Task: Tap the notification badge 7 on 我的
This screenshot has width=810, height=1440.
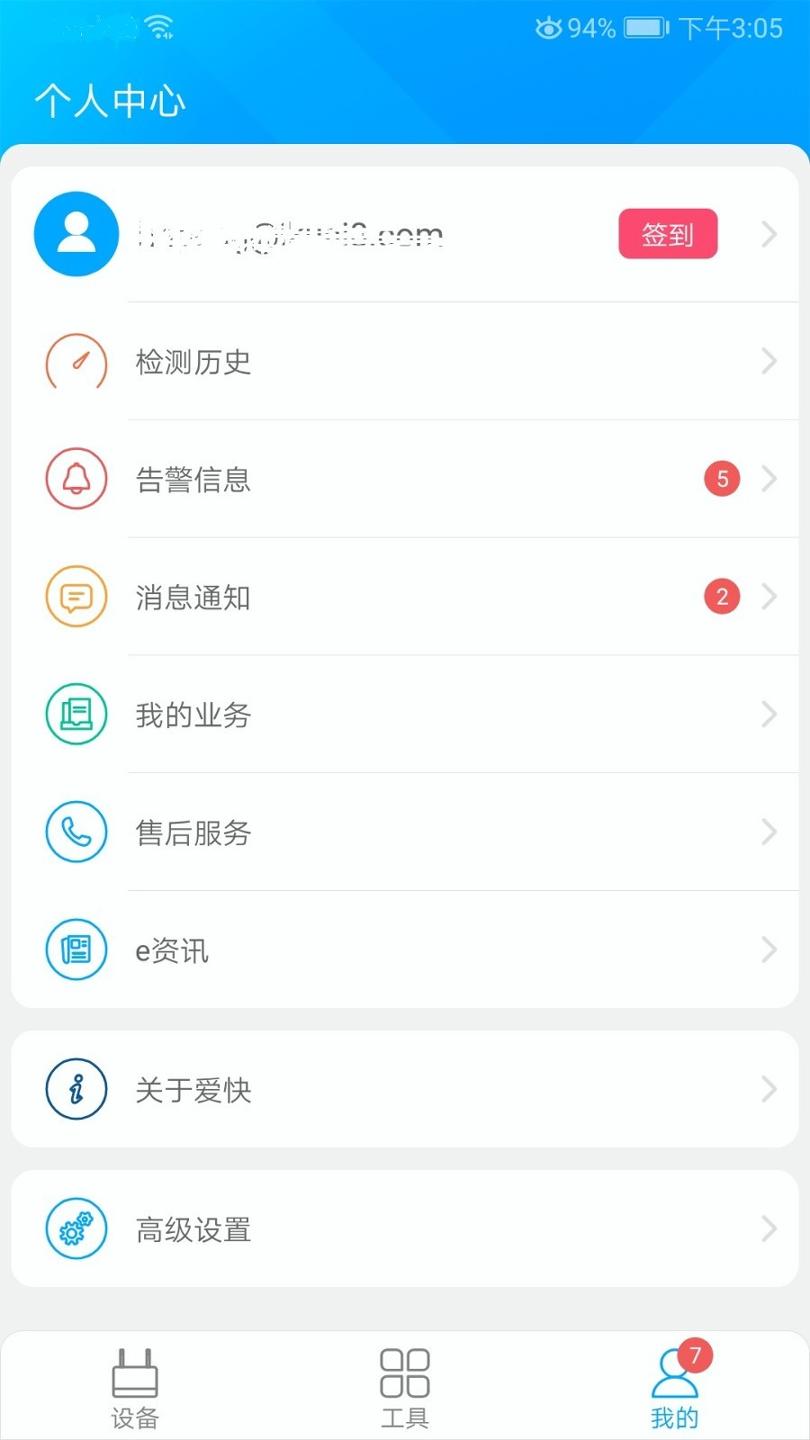Action: pyautogui.click(x=695, y=1357)
